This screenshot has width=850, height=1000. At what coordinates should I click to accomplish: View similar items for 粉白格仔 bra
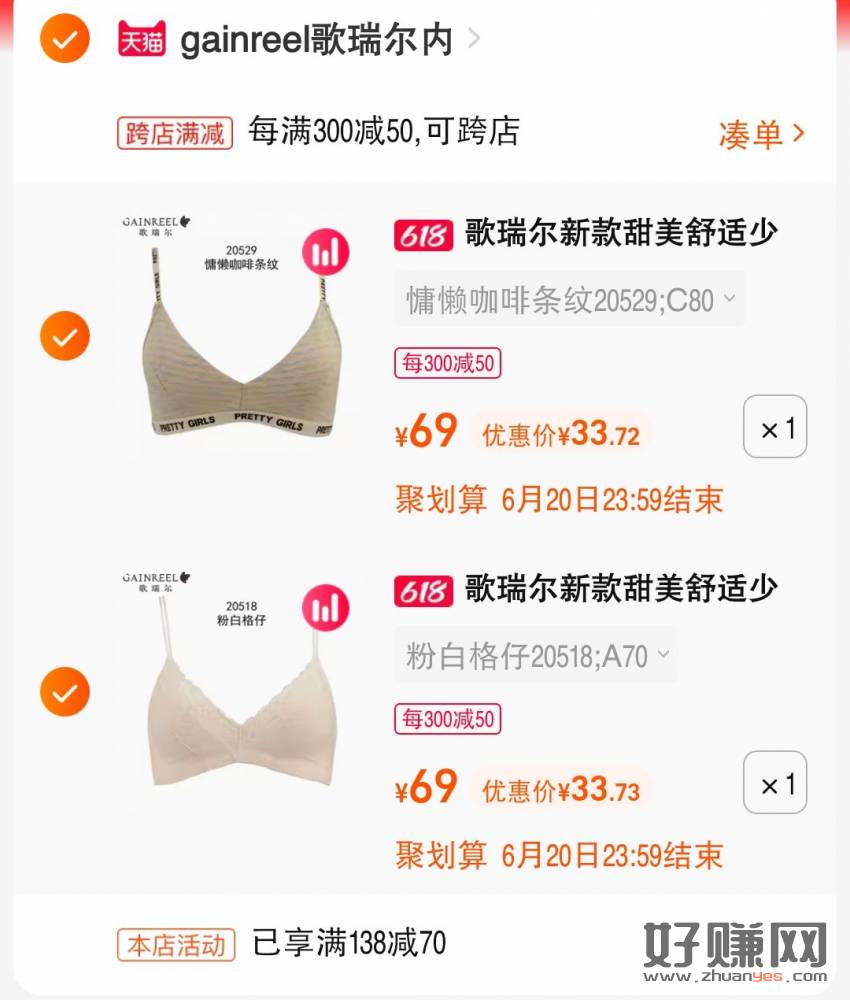pyautogui.click(x=326, y=607)
